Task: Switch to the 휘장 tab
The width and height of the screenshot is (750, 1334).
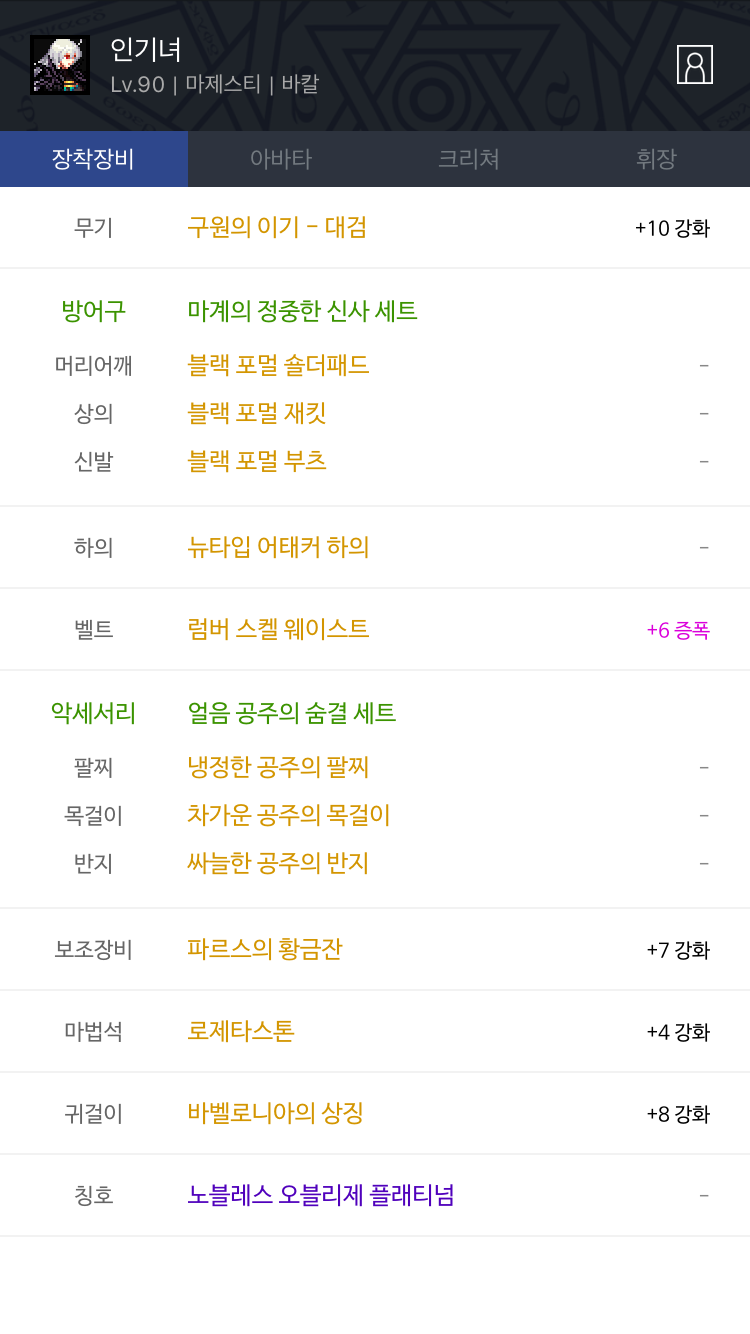Action: (x=656, y=159)
